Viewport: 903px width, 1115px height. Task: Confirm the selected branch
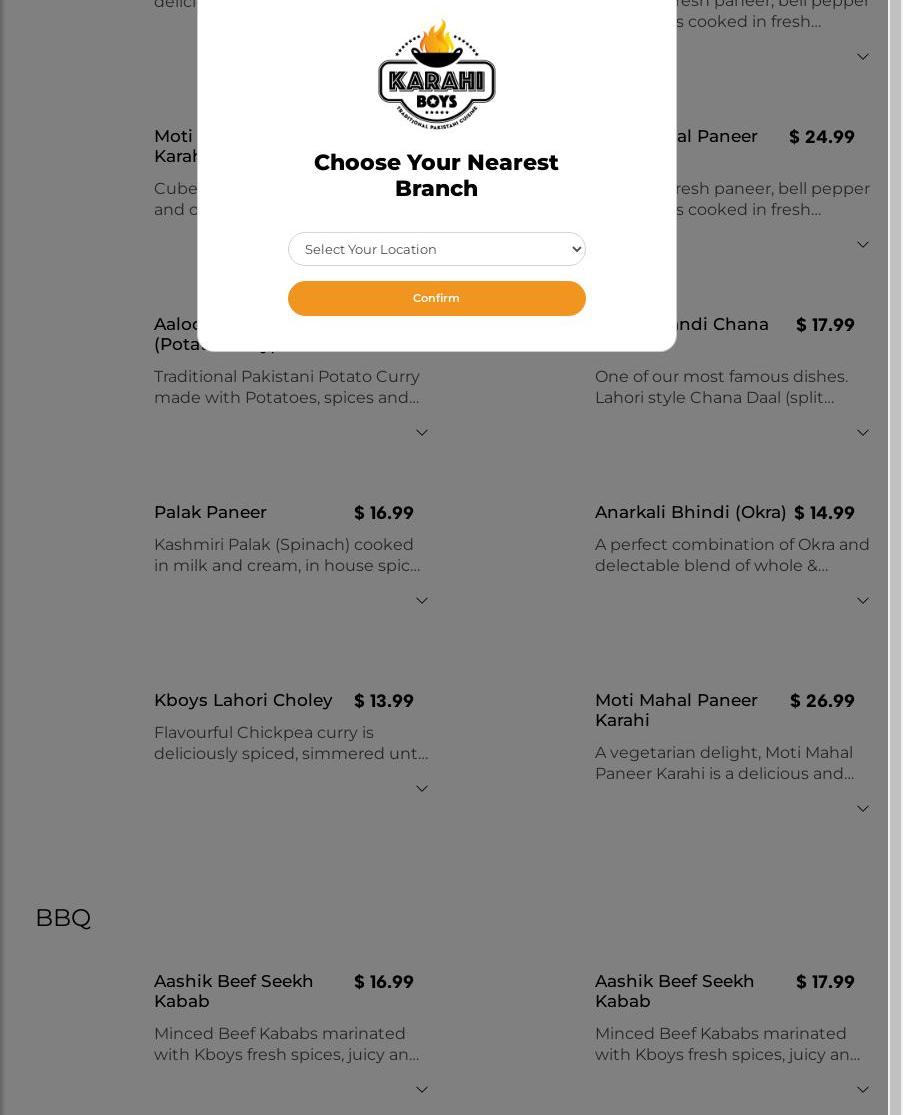tap(436, 298)
